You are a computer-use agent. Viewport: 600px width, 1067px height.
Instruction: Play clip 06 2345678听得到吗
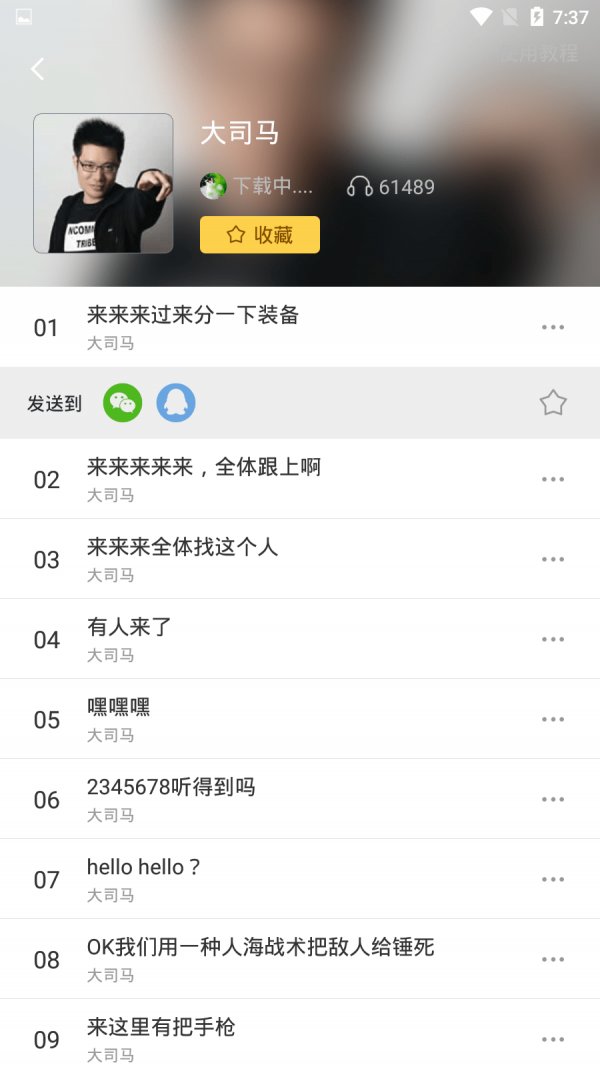click(x=171, y=787)
